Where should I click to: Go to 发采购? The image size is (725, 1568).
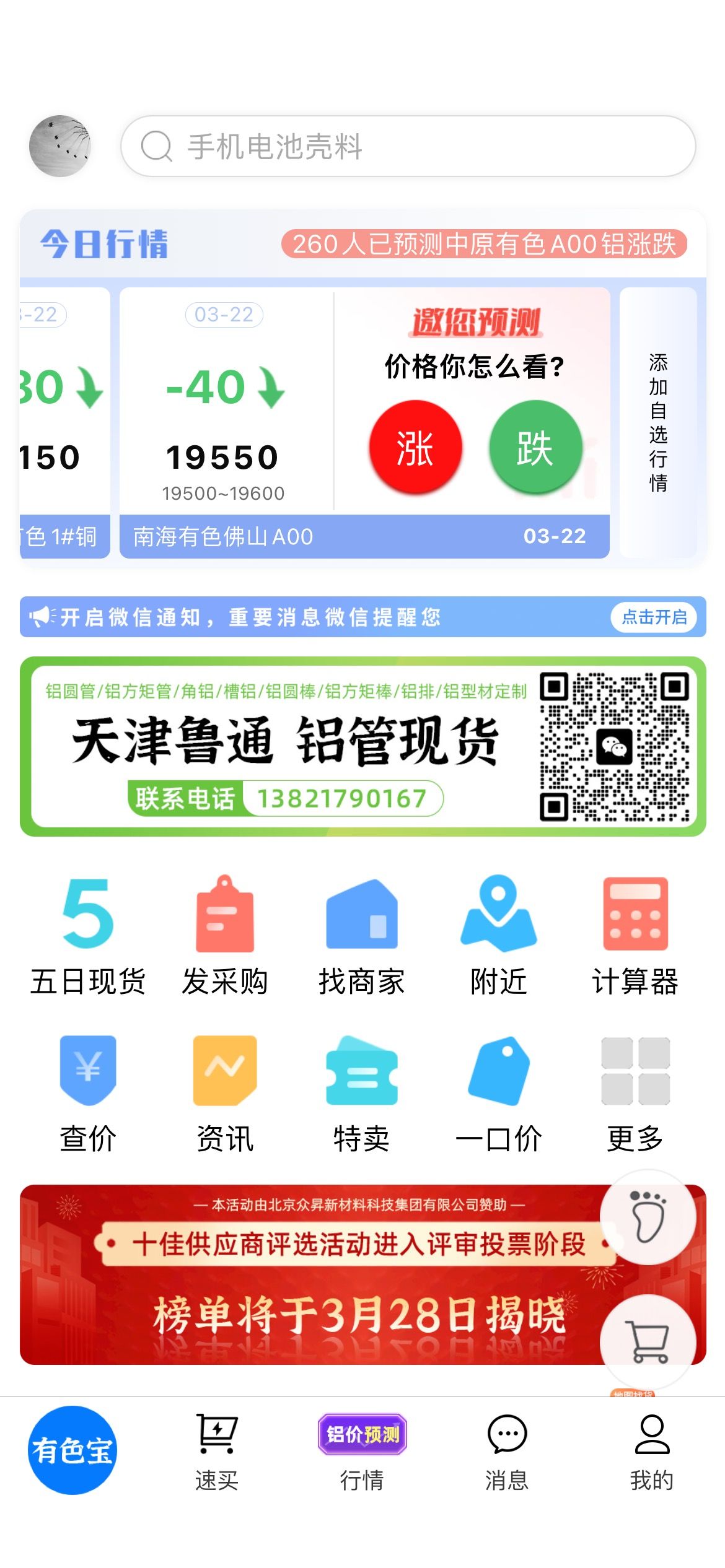coord(225,935)
